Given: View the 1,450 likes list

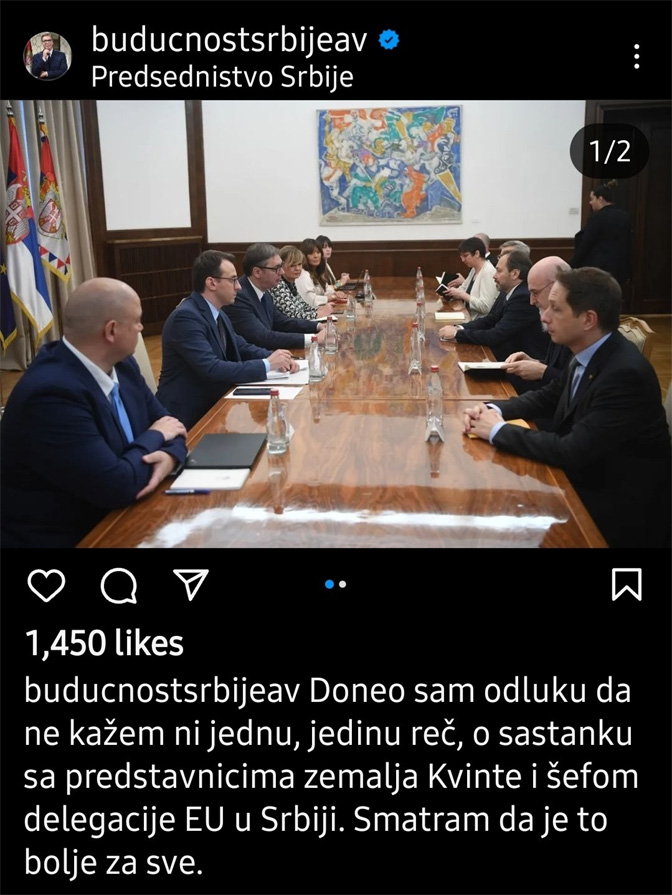Looking at the screenshot, I should click(x=104, y=645).
